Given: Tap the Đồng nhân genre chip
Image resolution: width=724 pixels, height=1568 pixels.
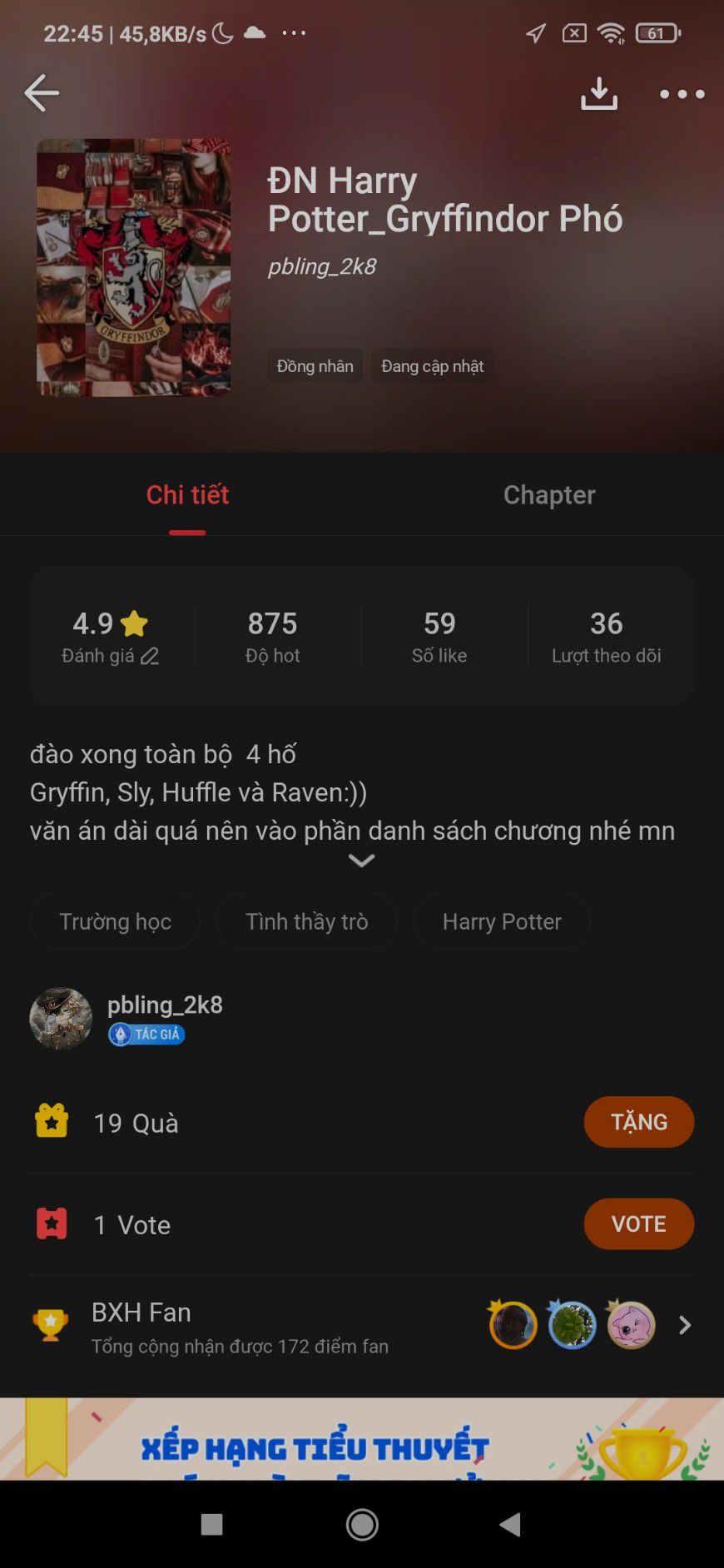Looking at the screenshot, I should tap(315, 366).
